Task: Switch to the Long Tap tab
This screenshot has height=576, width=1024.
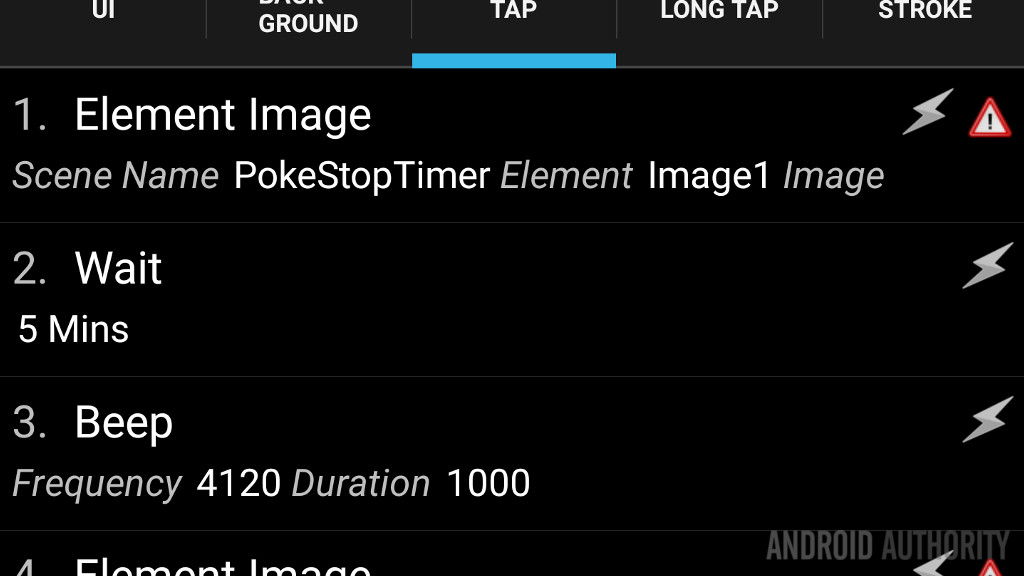Action: pos(719,14)
